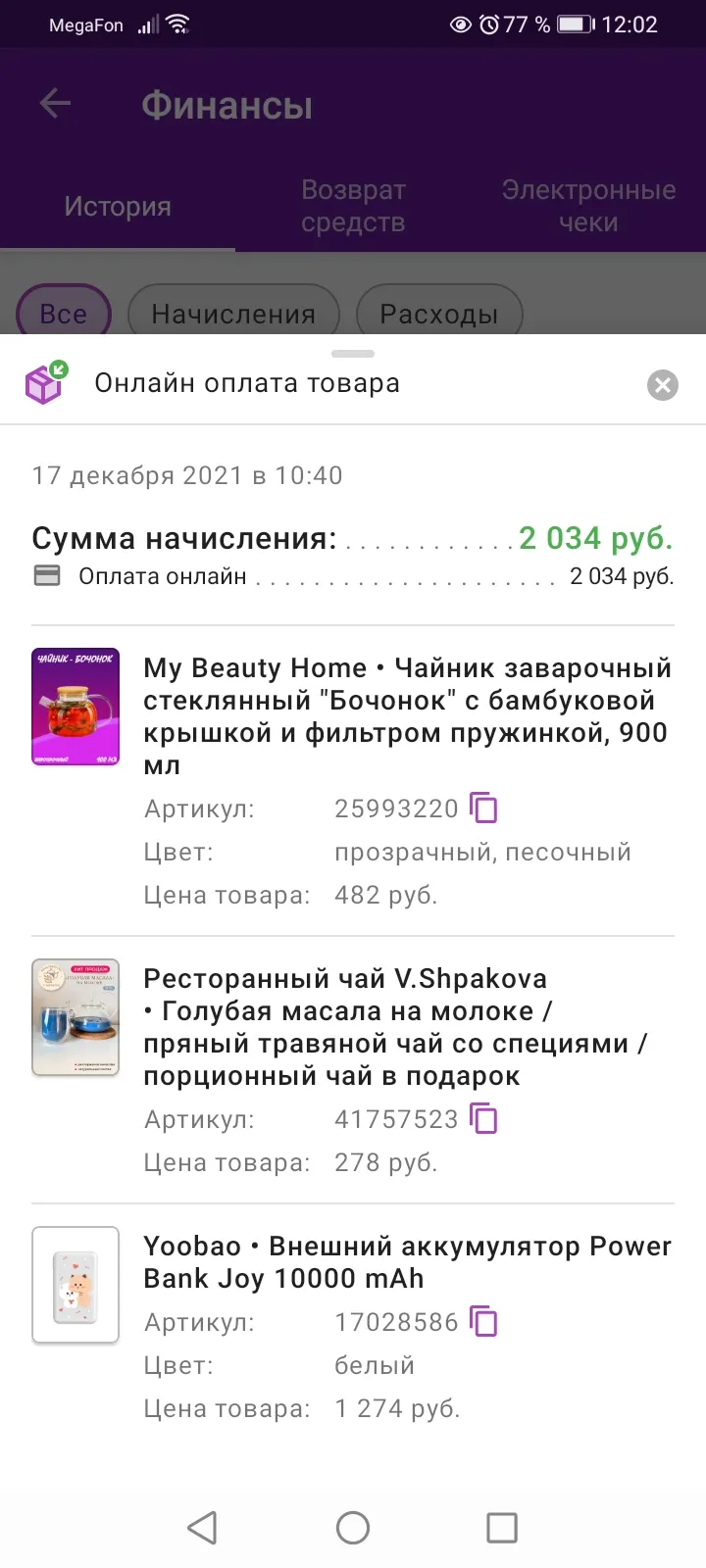Select the История tab
706x1568 pixels.
tap(118, 207)
